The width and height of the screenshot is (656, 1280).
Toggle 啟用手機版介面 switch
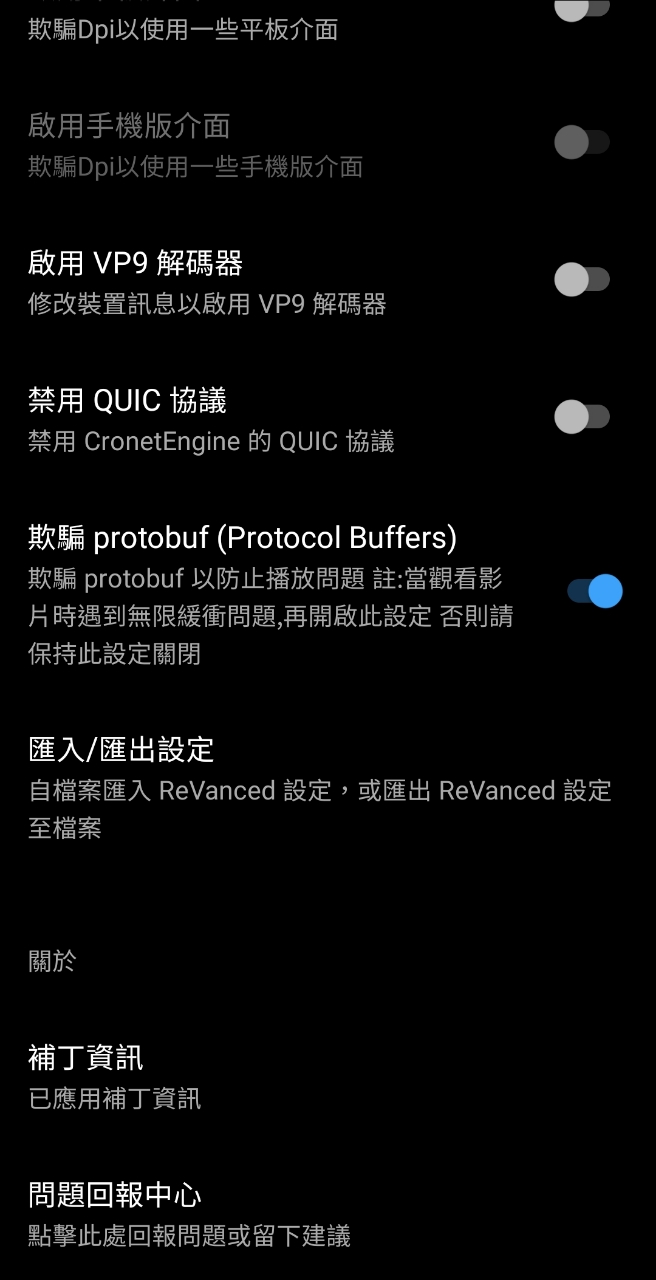pyautogui.click(x=582, y=142)
